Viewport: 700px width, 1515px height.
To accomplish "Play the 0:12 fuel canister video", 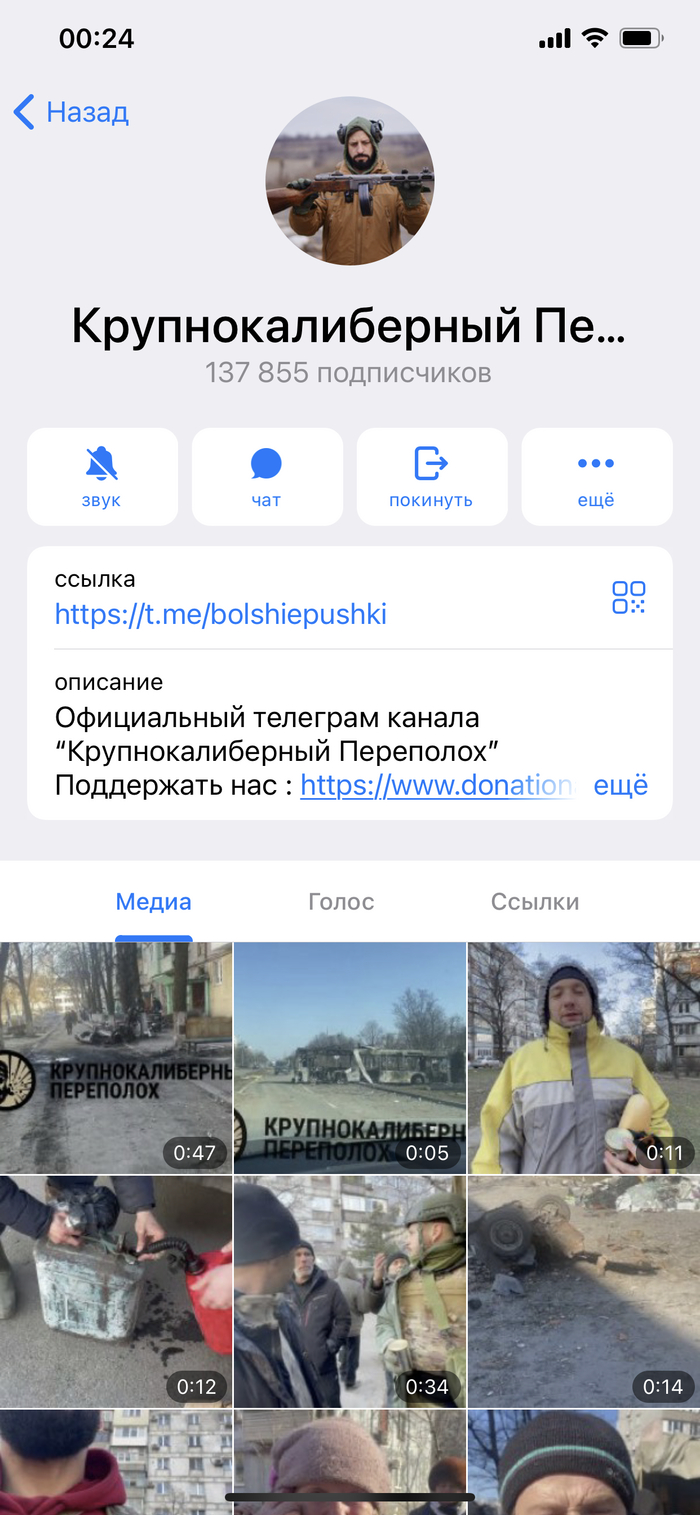I will click(x=116, y=1292).
